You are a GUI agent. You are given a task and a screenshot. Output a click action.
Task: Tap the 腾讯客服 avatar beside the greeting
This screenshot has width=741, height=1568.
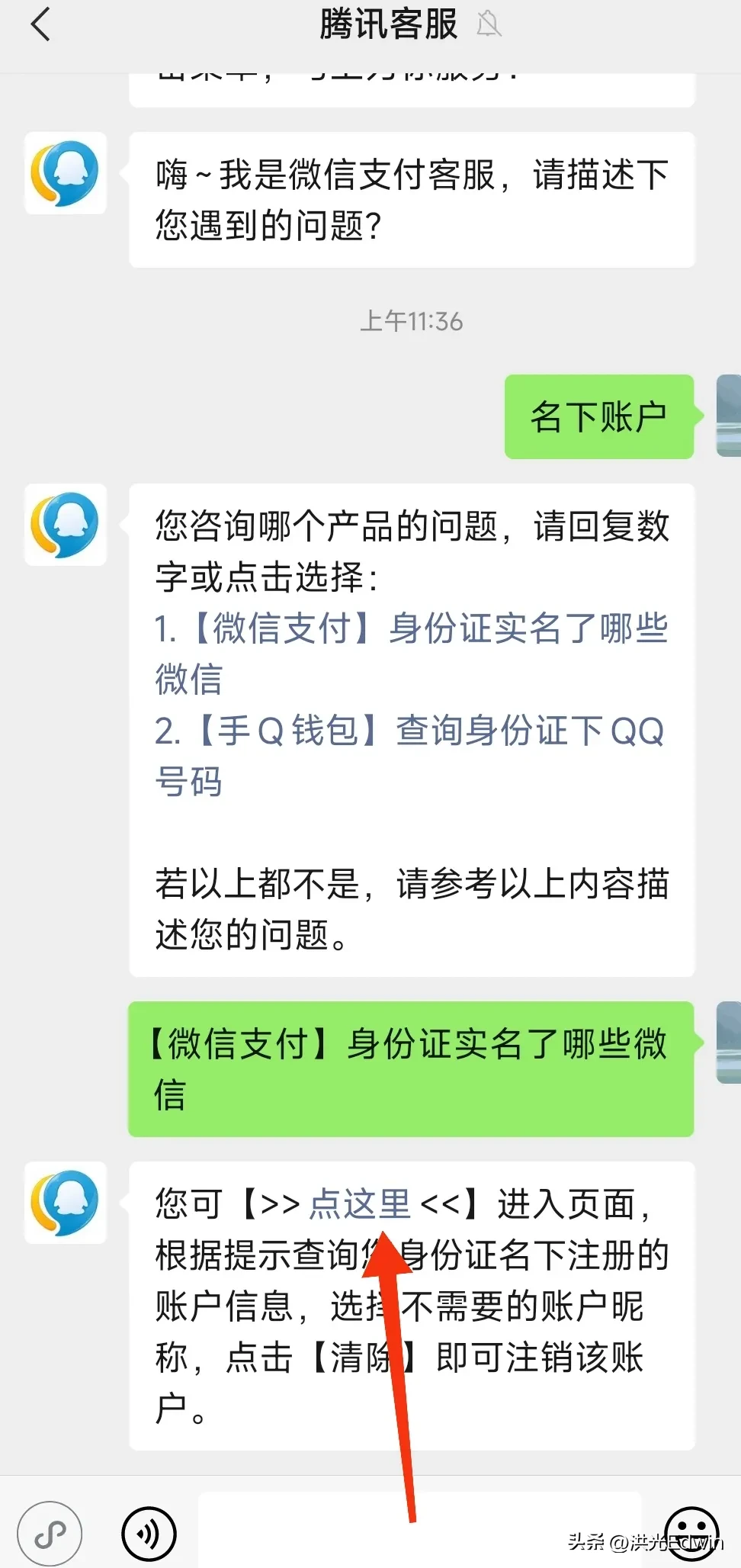[x=66, y=173]
